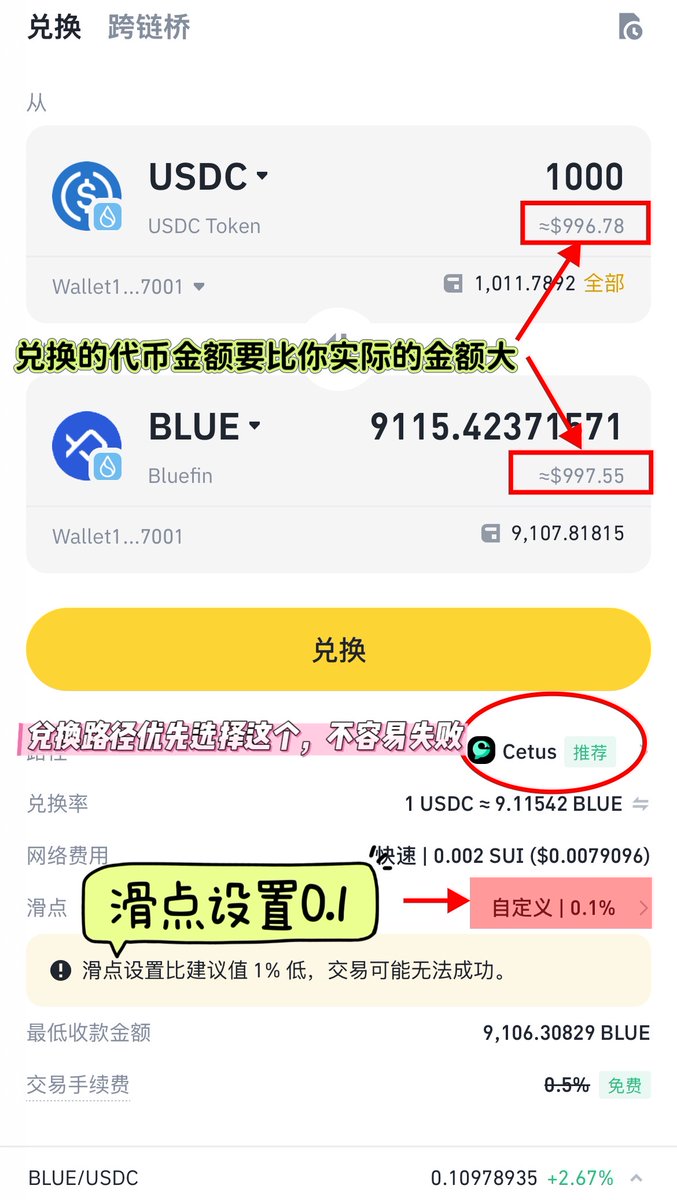Image resolution: width=677 pixels, height=1200 pixels.
Task: Tap the yellow 兑换 button
Action: 338,650
